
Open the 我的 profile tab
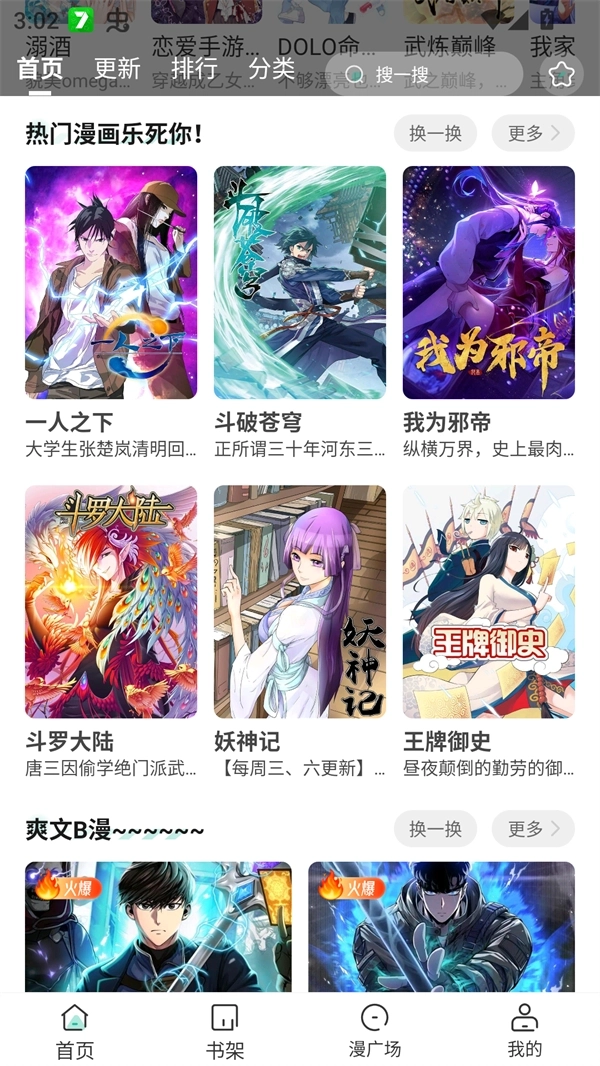524,1031
